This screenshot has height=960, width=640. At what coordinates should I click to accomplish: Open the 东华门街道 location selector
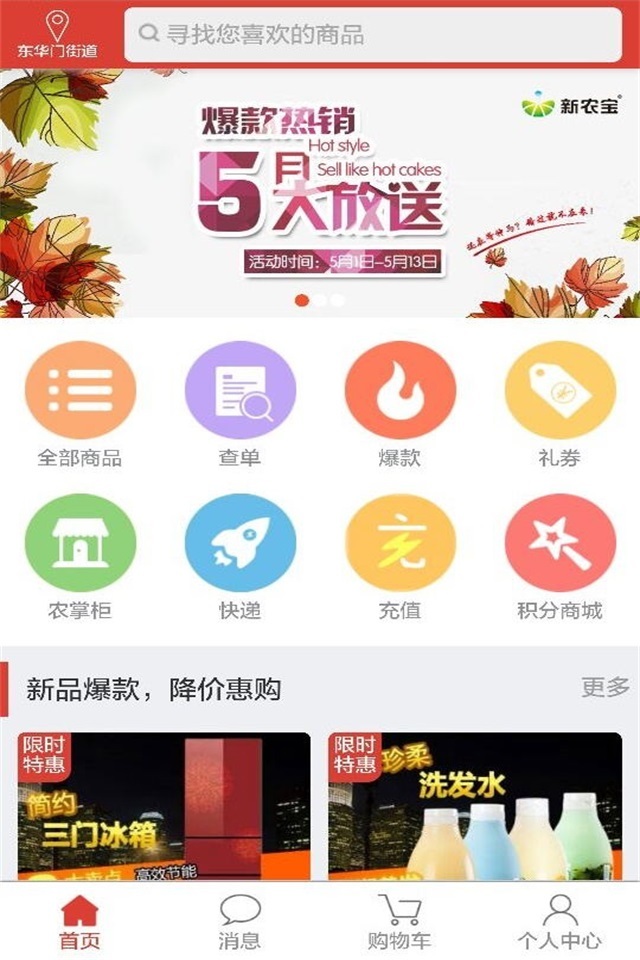coord(58,34)
